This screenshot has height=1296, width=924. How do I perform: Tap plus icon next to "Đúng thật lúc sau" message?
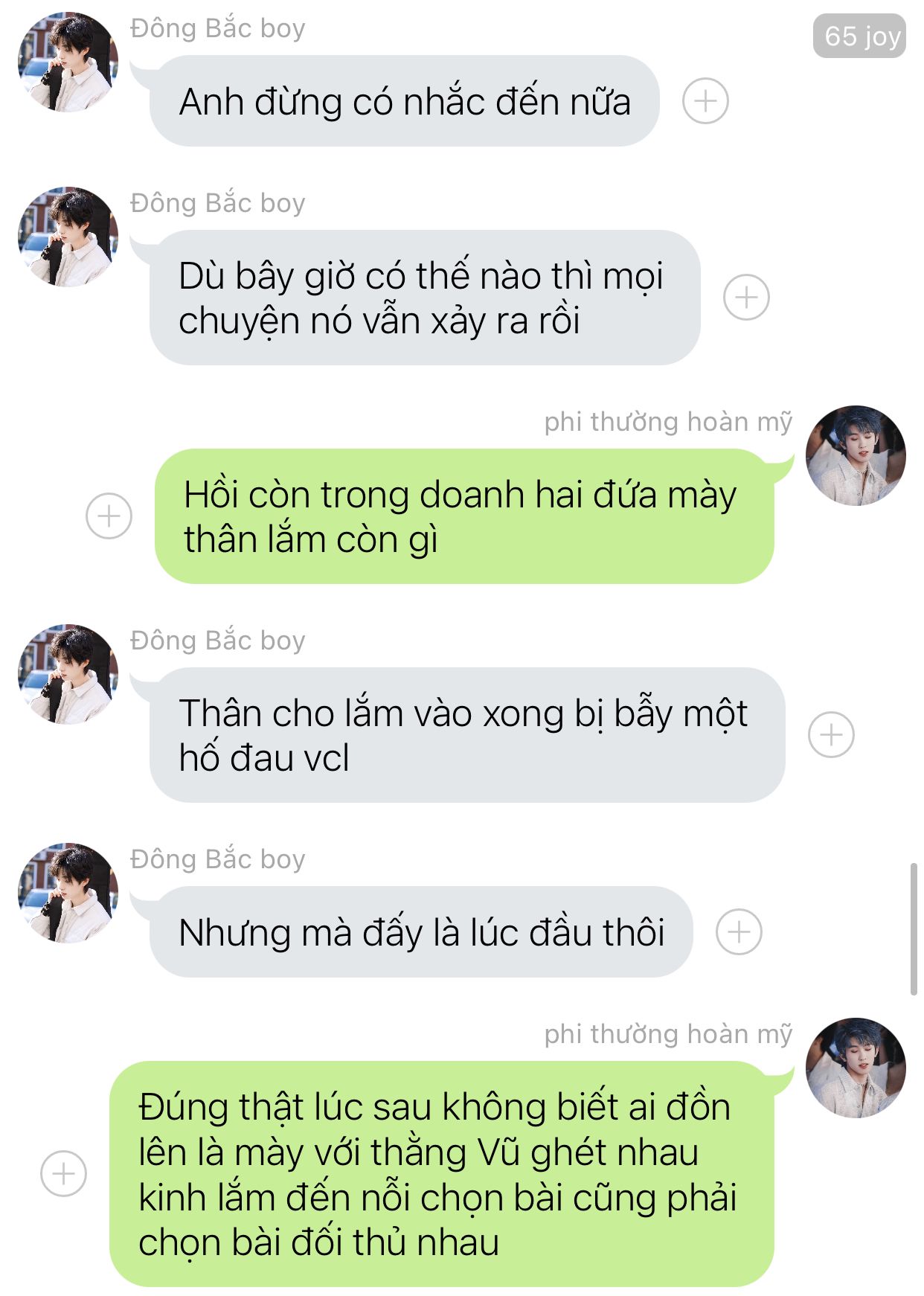pos(63,1173)
